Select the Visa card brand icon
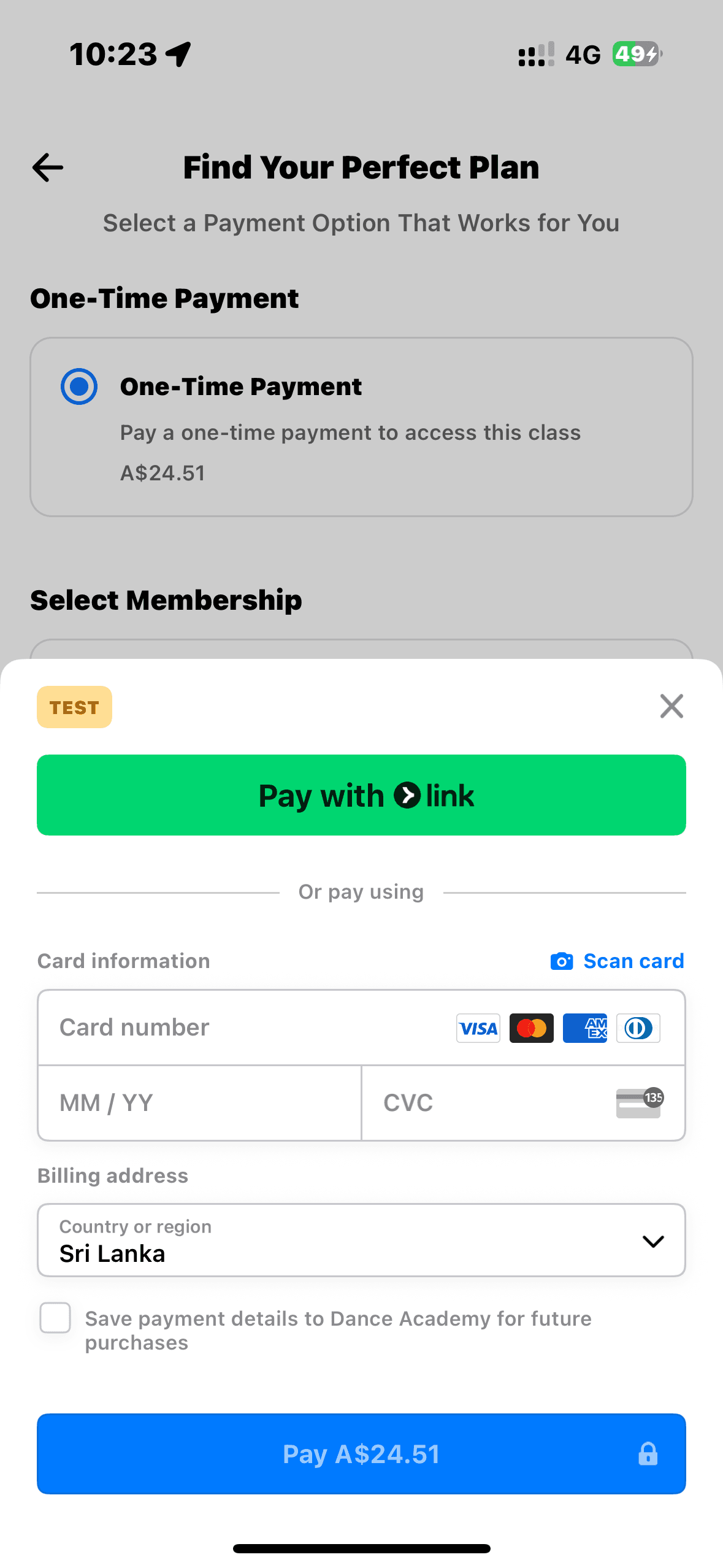The height and width of the screenshot is (1568, 723). 478,1028
